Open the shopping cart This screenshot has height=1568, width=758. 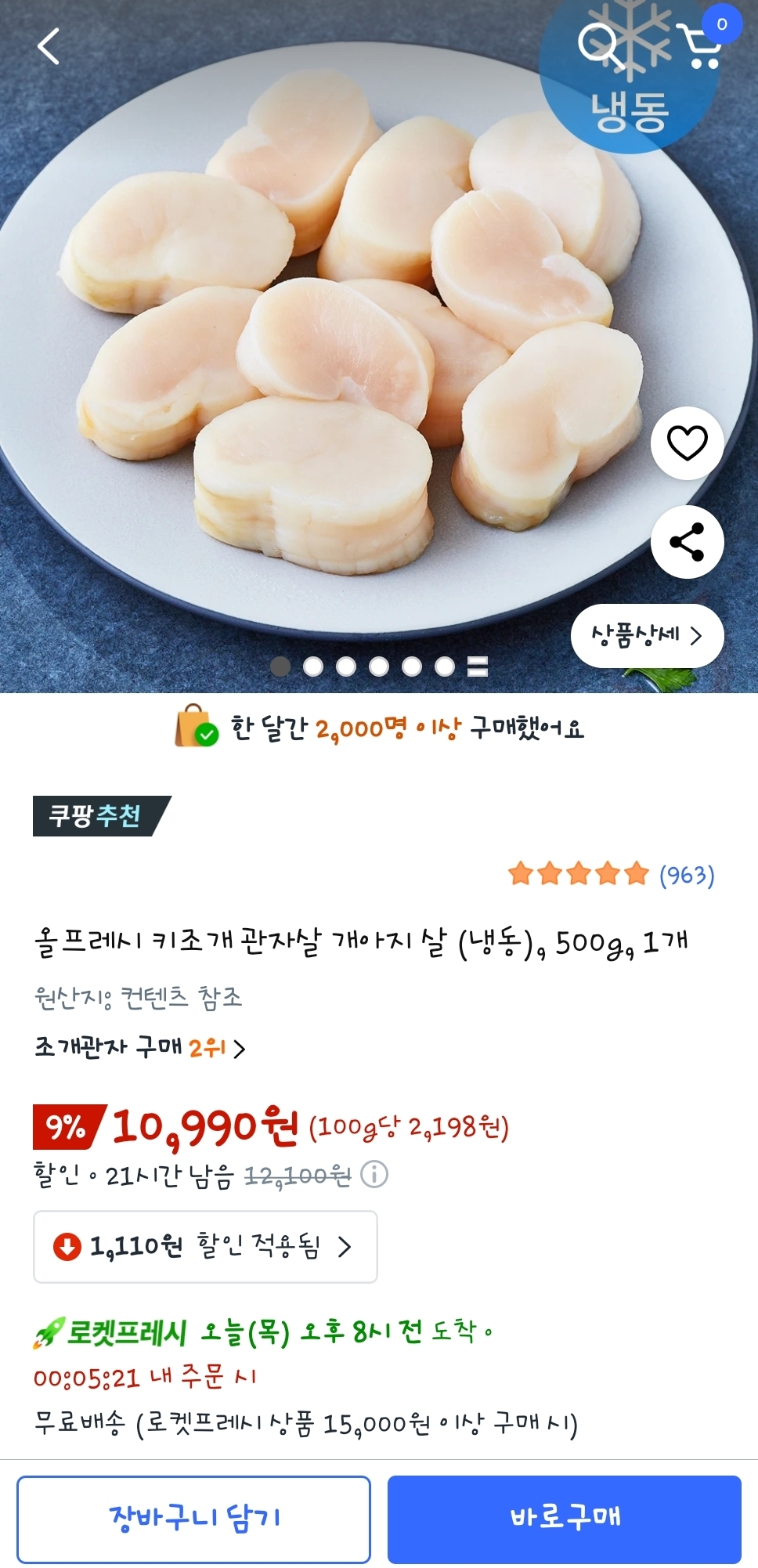tap(700, 47)
